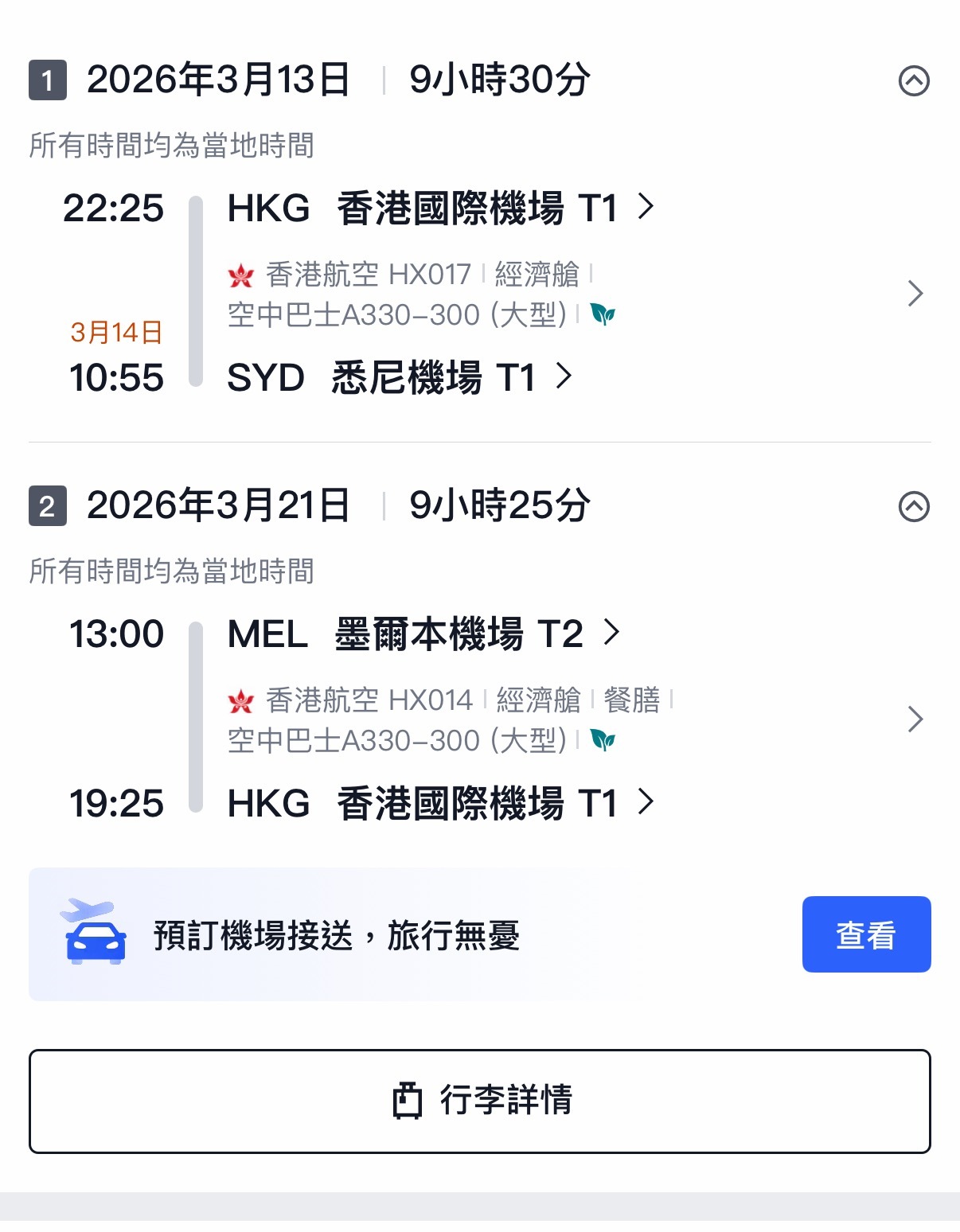The image size is (960, 1232).
Task: Click the green eco leaf icon for HX017
Action: pos(604,315)
